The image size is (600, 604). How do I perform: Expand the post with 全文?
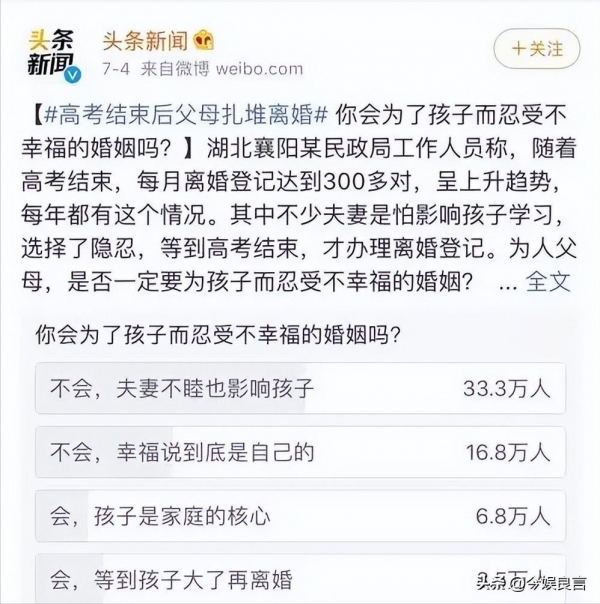pos(549,281)
